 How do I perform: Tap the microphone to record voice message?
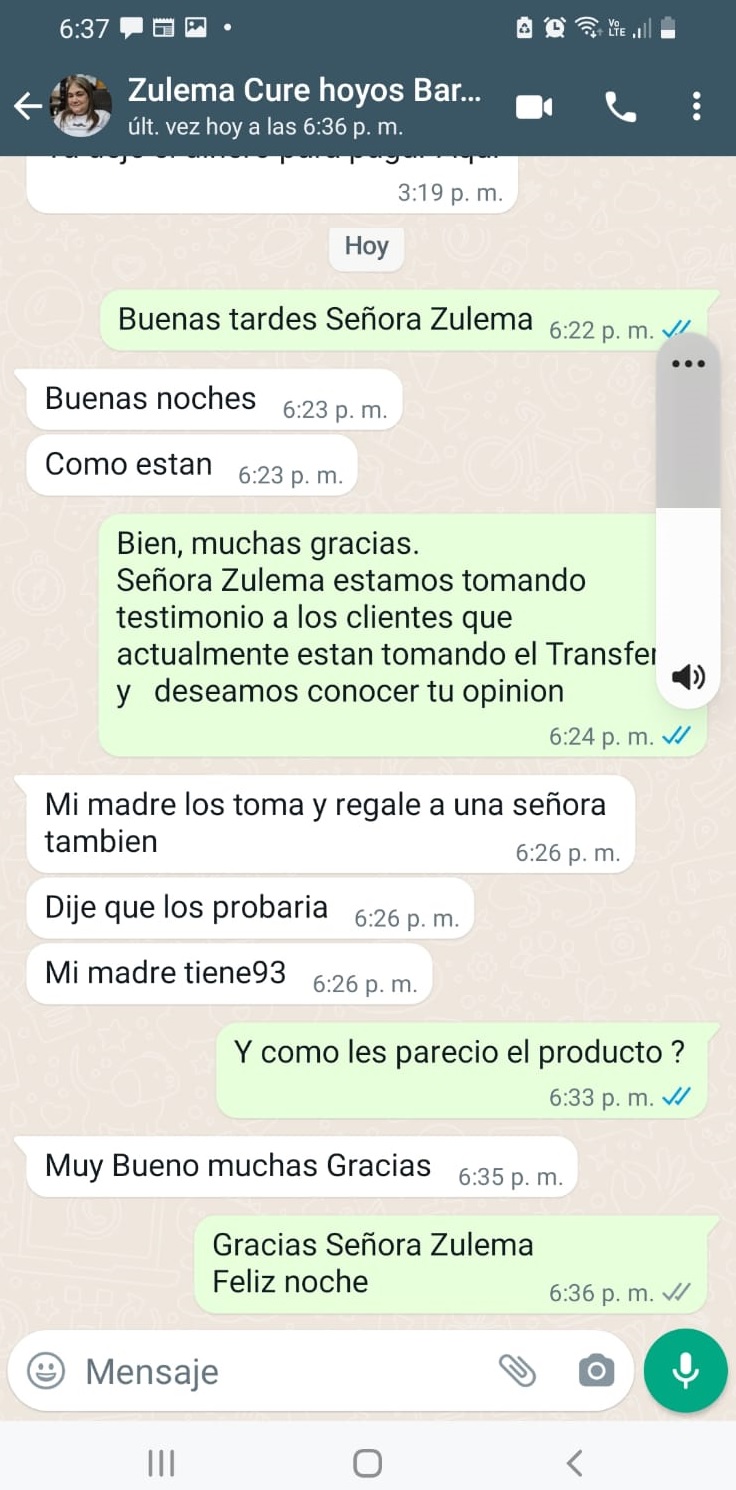(685, 1371)
